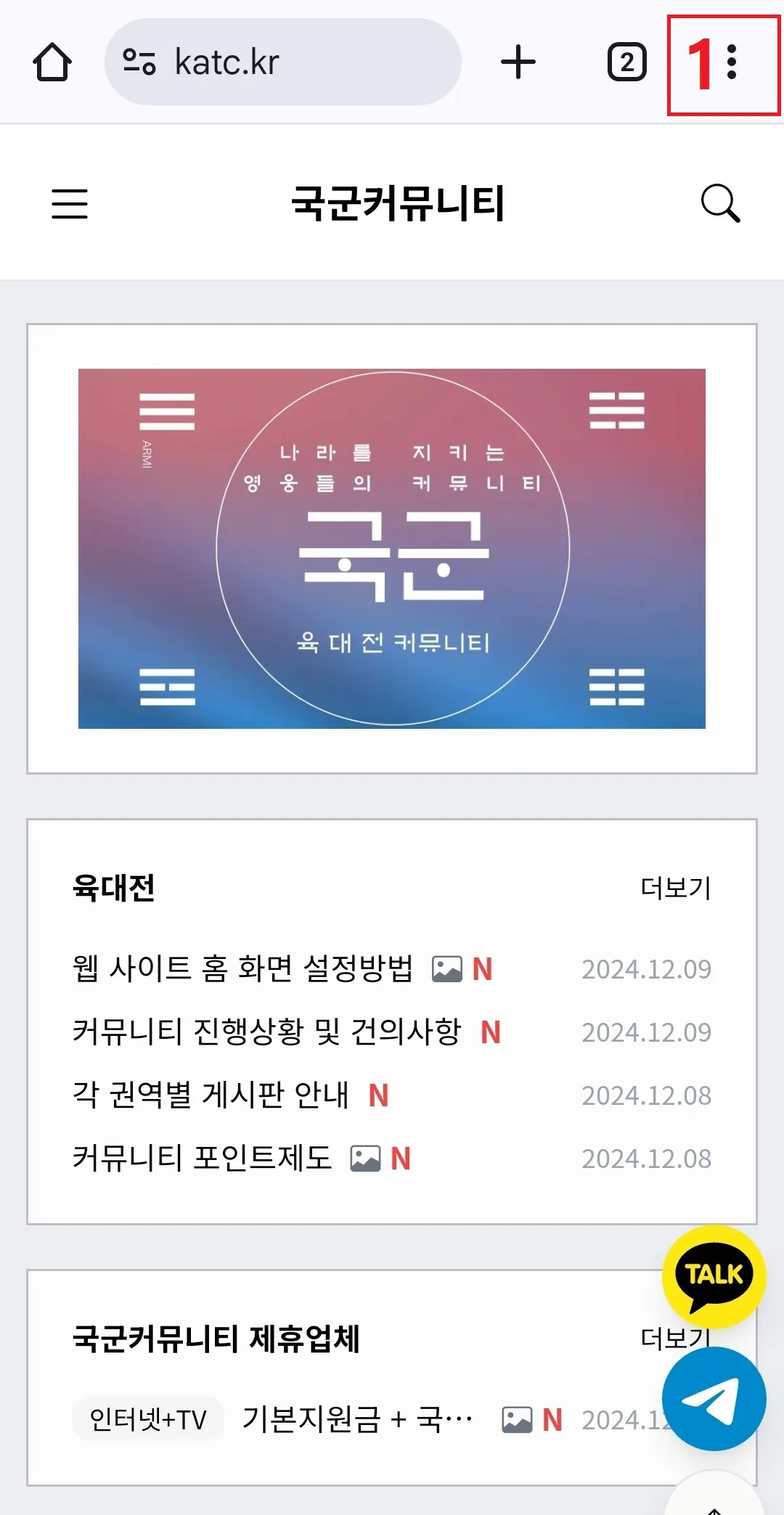784x1515 pixels.
Task: View the post 커뮤니티 포인트제도
Action: point(202,1158)
